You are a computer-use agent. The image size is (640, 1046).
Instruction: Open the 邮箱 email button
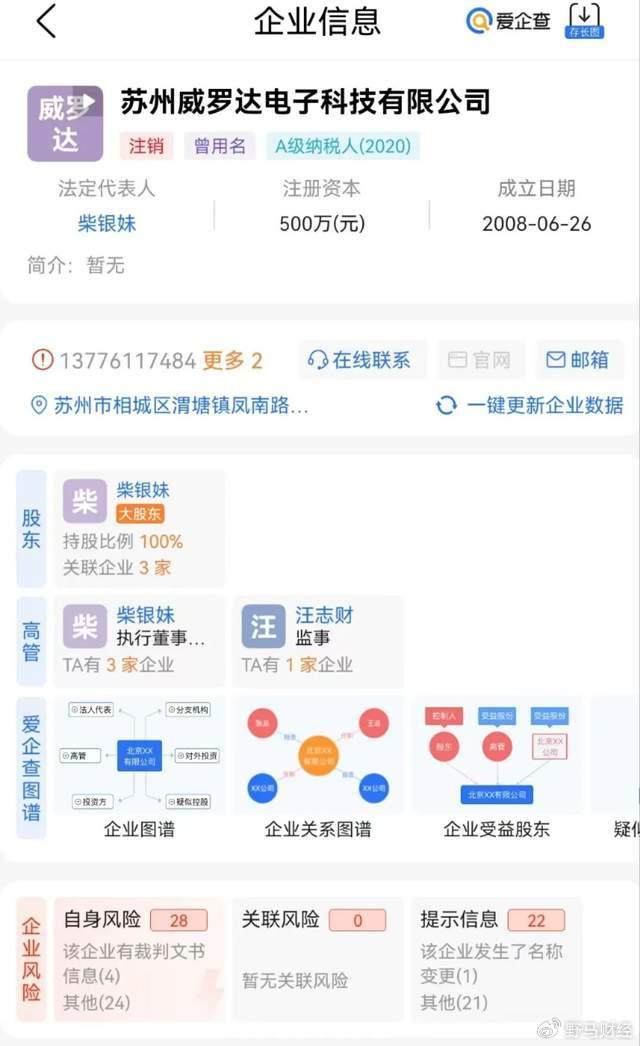point(578,360)
